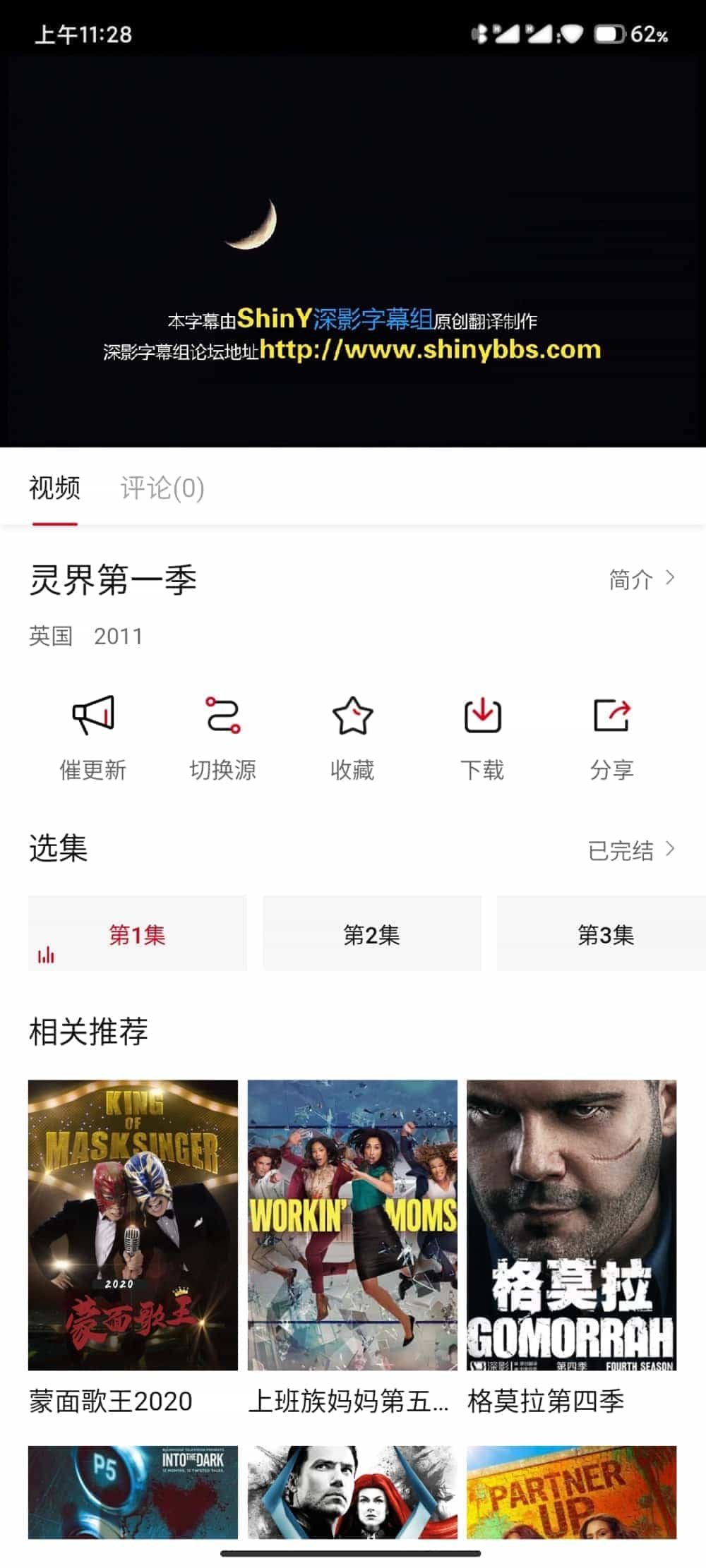This screenshot has height=1568, width=706.
Task: Tap the 格莫拉第四季 Gomorrah poster
Action: tap(573, 1226)
